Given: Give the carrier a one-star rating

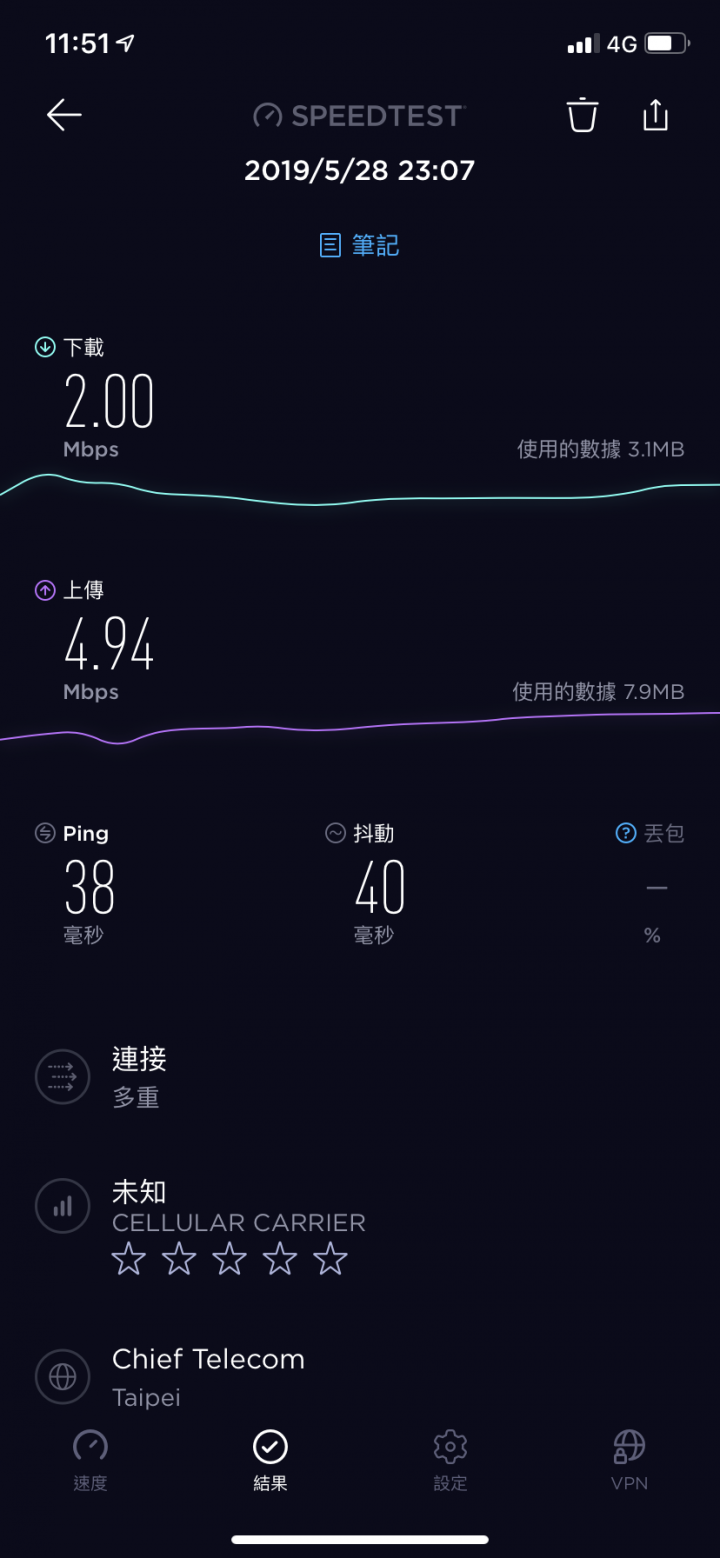Looking at the screenshot, I should [x=129, y=1259].
